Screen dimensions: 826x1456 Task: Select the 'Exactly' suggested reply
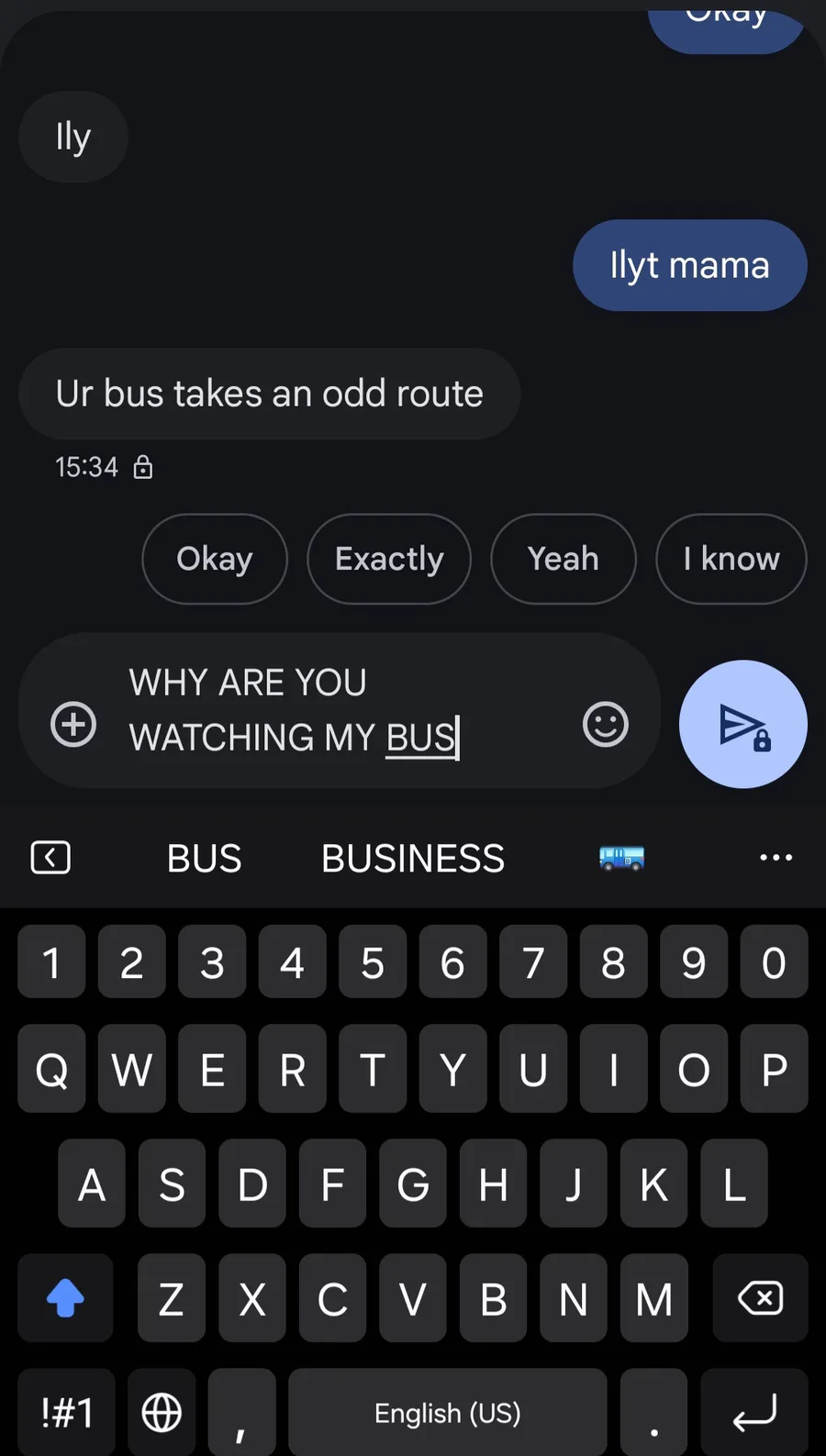[389, 559]
